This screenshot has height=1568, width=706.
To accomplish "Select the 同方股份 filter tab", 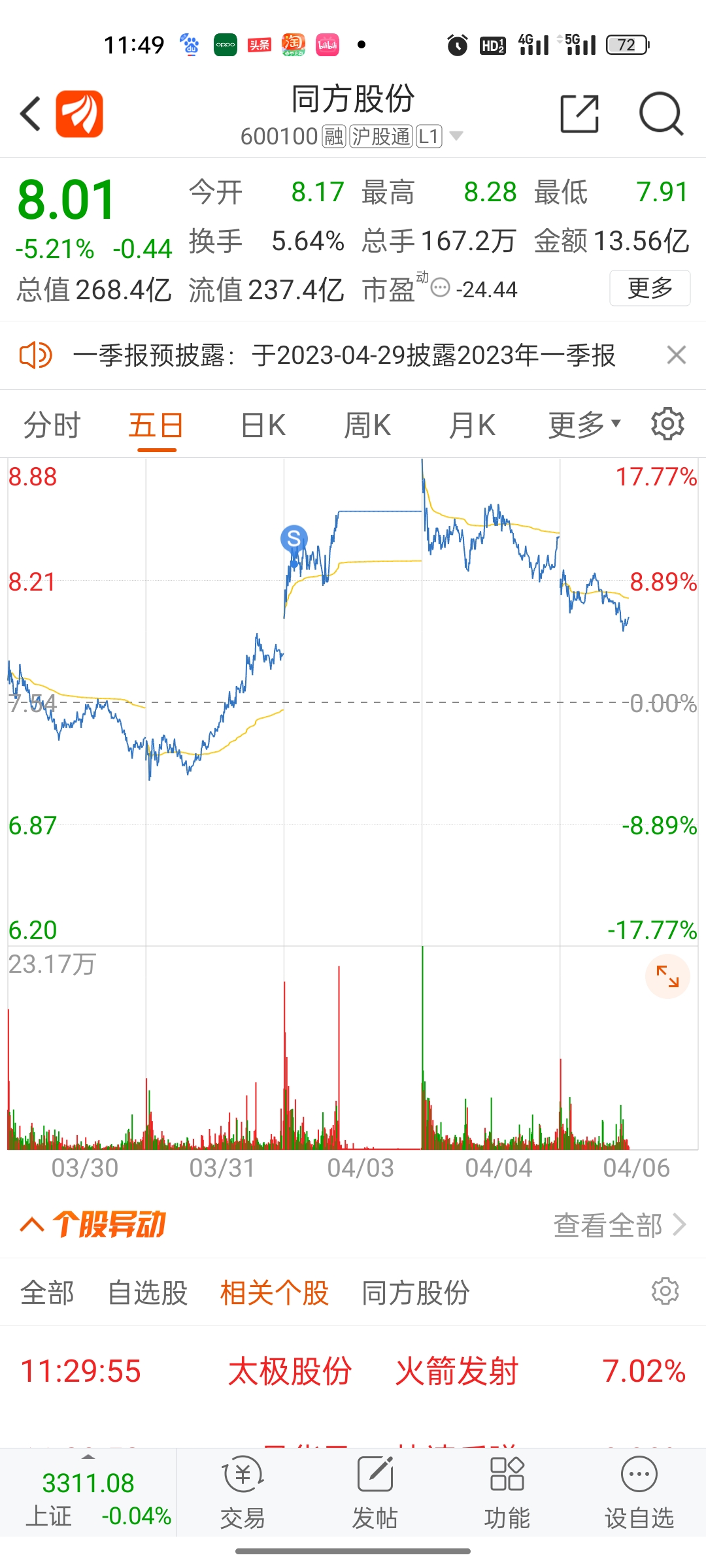I will pyautogui.click(x=416, y=1293).
